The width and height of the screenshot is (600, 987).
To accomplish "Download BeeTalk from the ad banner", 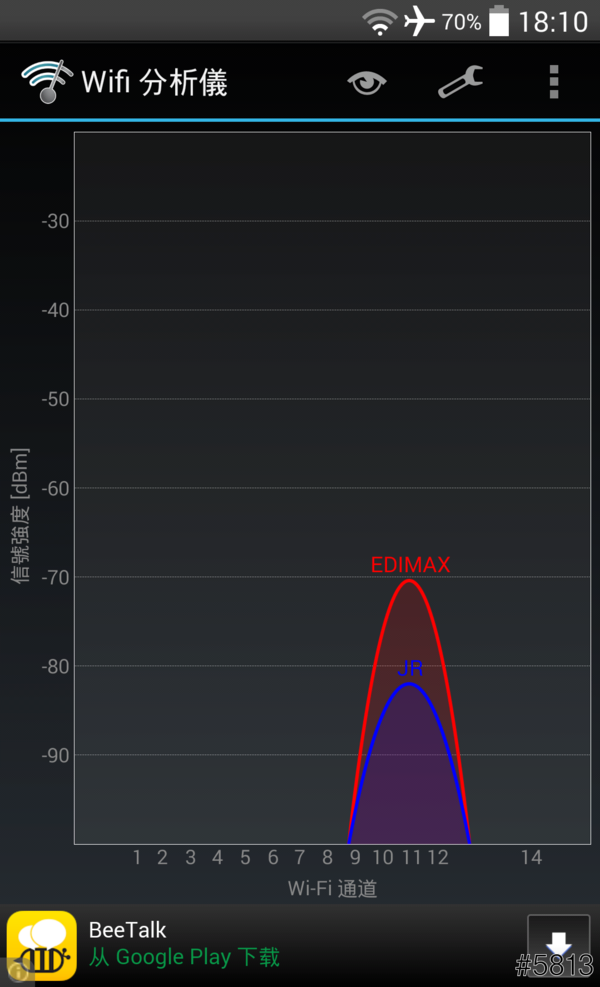I will pyautogui.click(x=558, y=944).
